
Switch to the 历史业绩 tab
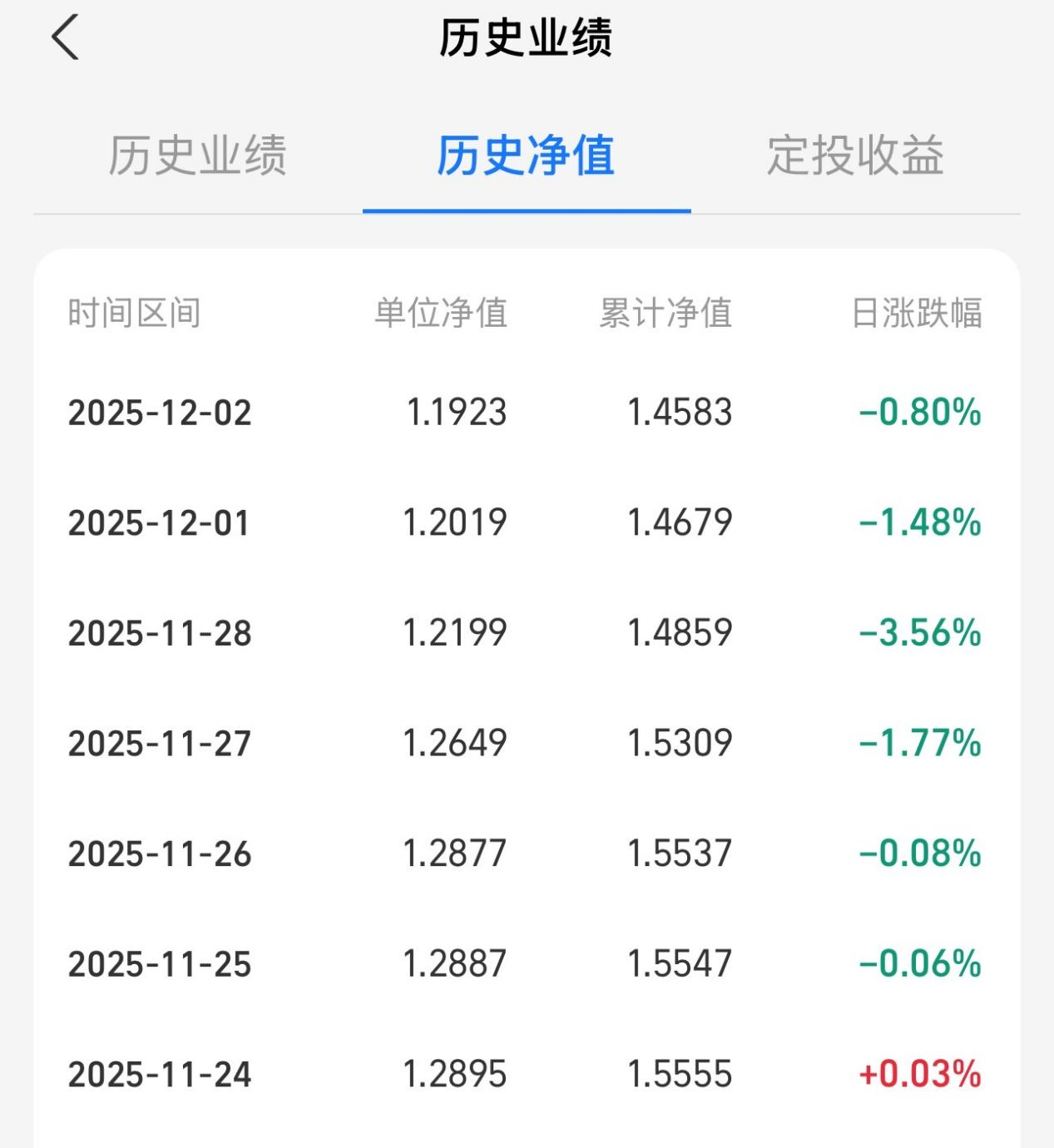click(x=197, y=156)
